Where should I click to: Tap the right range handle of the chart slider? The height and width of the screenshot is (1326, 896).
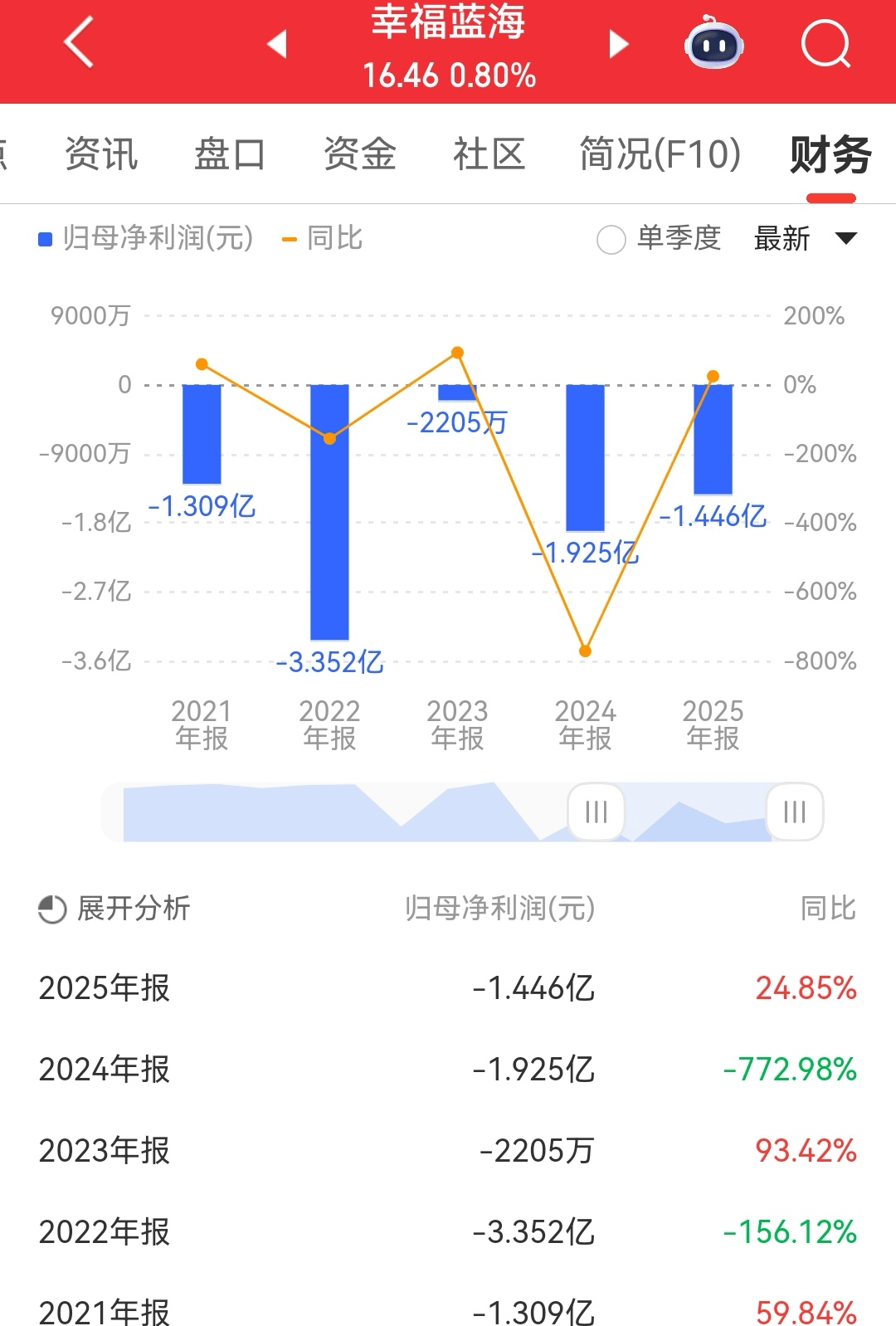coord(794,812)
